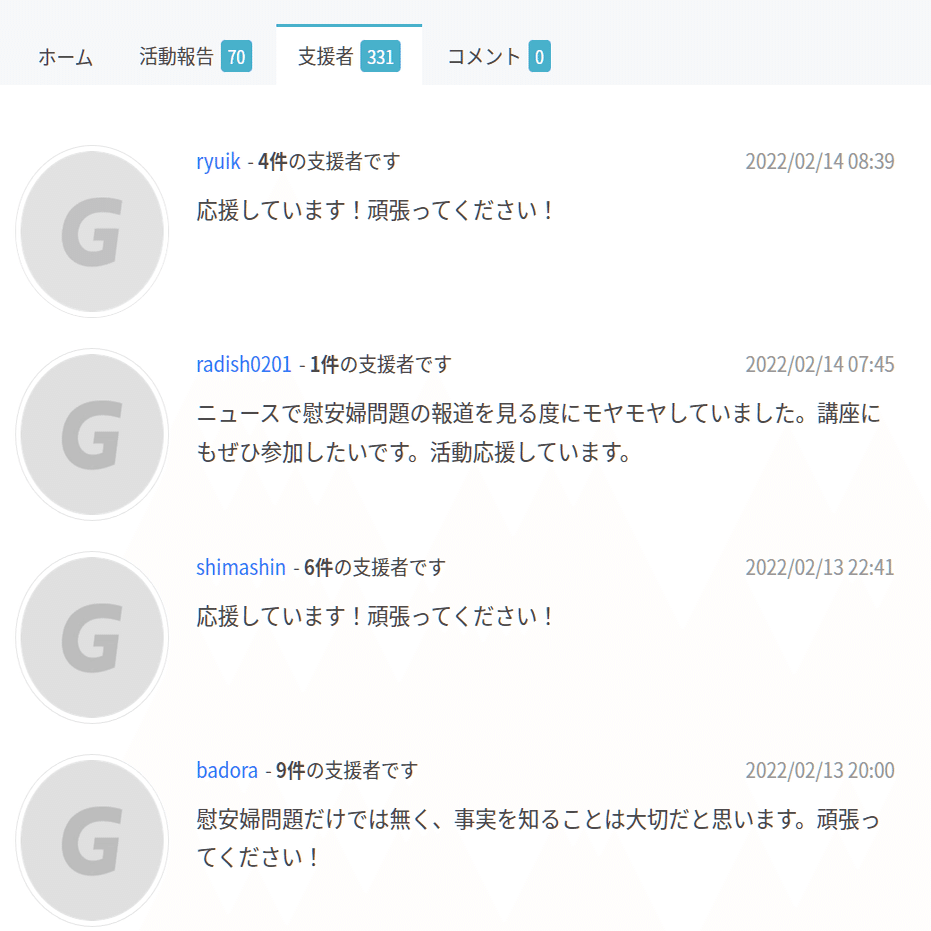Switch to the ホーム tab
This screenshot has width=931, height=931.
[x=65, y=57]
